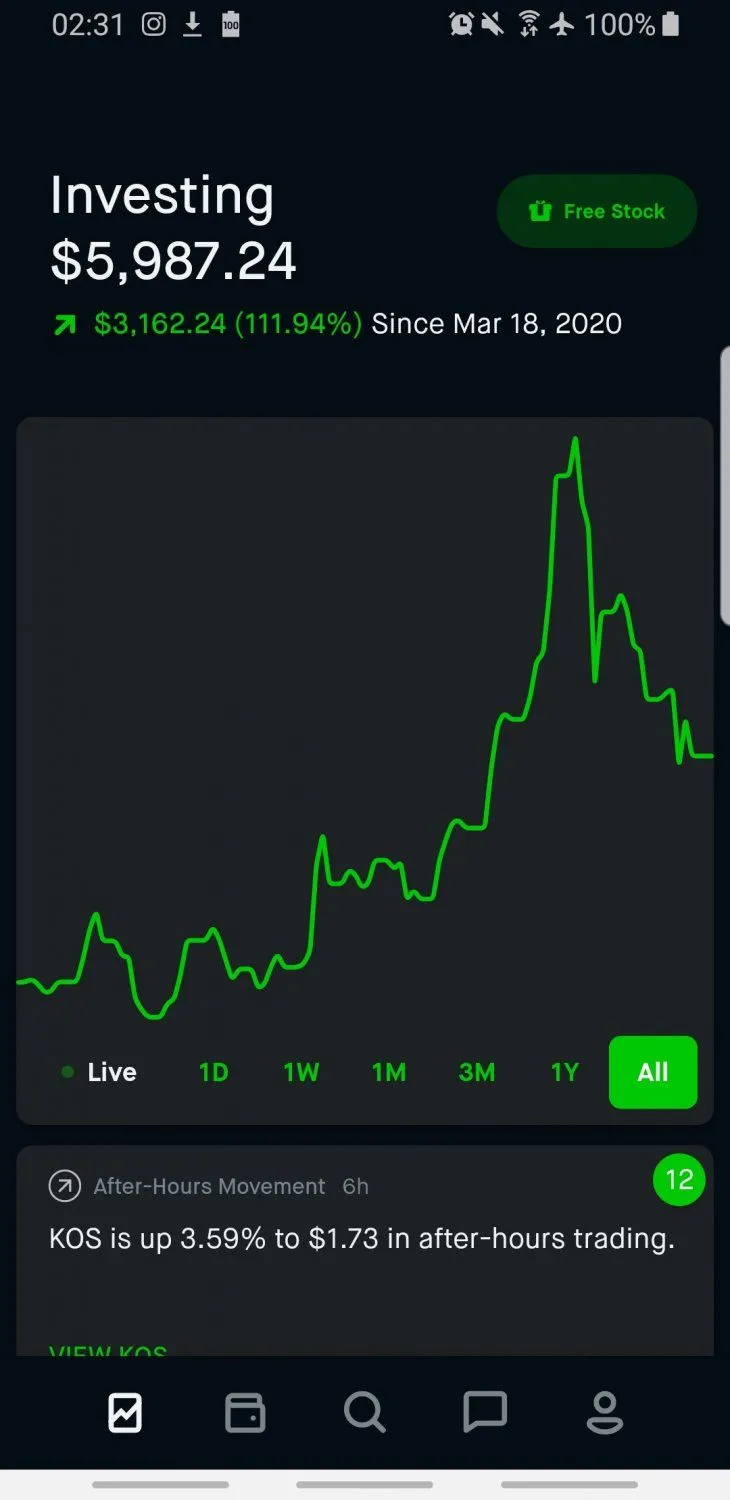The image size is (730, 1500).
Task: Open the investing chart tab in bottom bar
Action: pyautogui.click(x=125, y=1413)
